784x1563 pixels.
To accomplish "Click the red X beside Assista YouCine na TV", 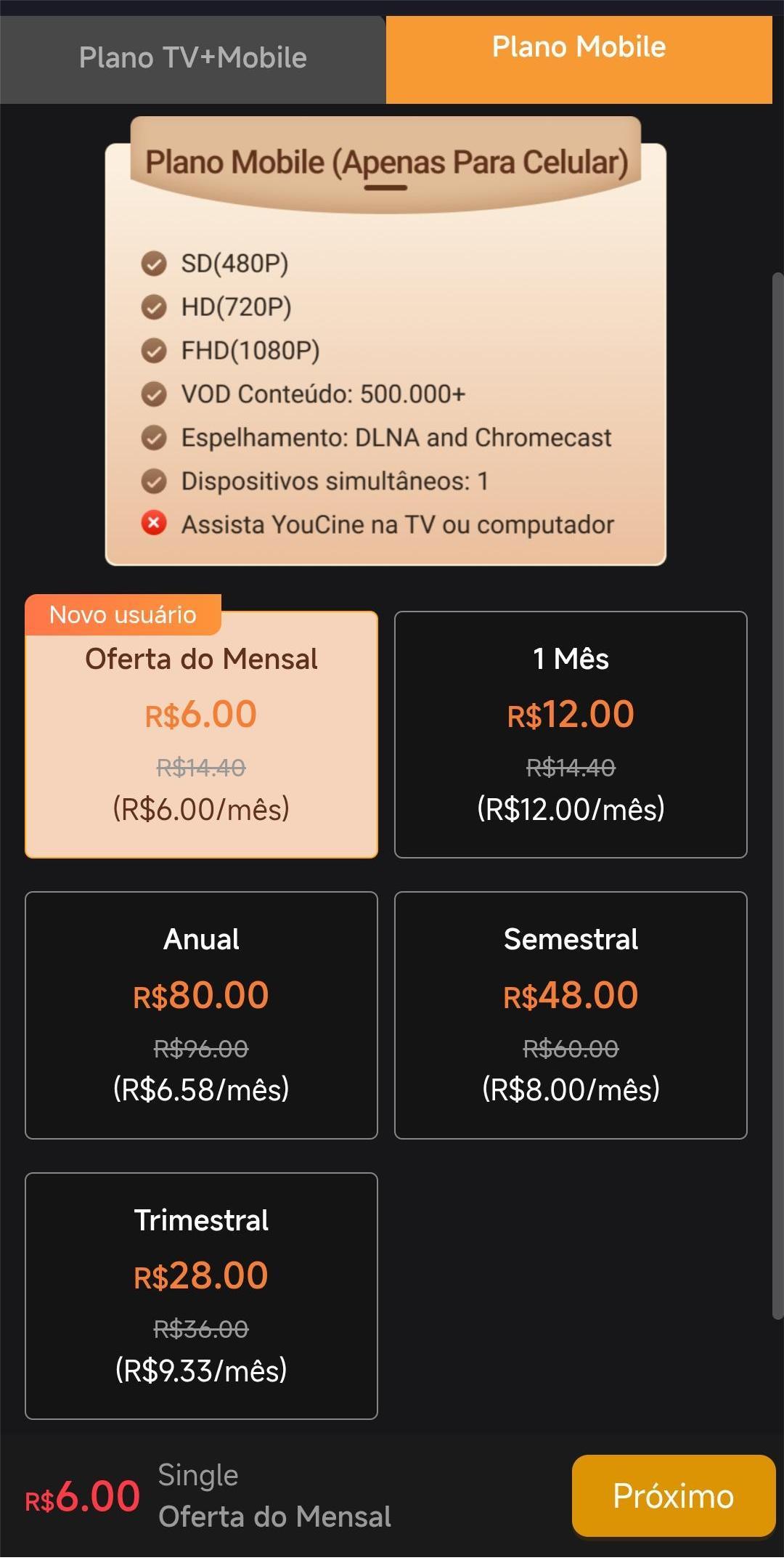I will [x=153, y=524].
